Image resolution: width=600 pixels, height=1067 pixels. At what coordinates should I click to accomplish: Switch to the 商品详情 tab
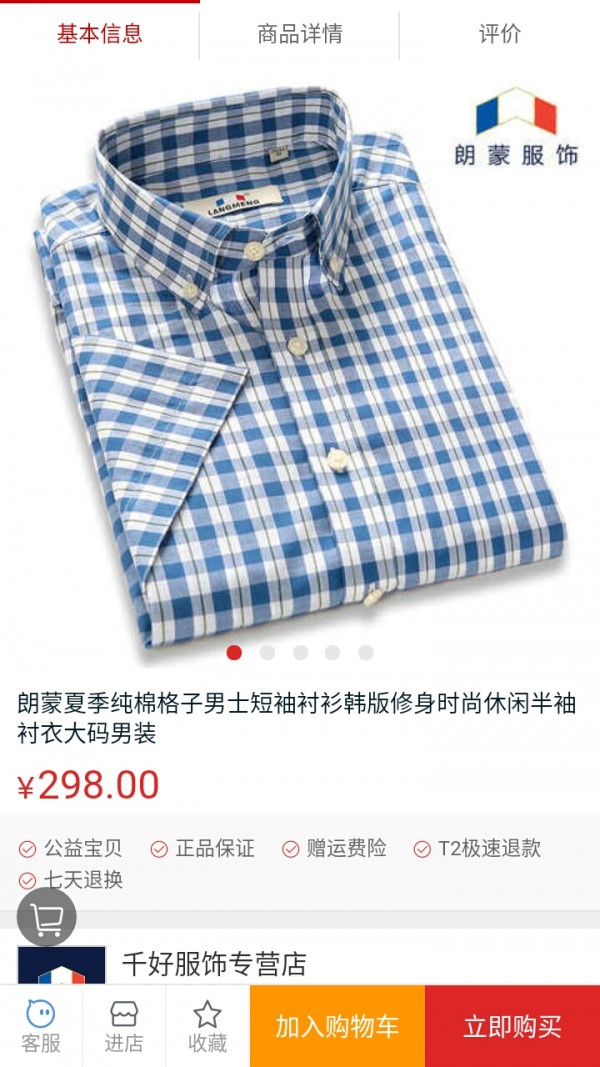(x=299, y=34)
